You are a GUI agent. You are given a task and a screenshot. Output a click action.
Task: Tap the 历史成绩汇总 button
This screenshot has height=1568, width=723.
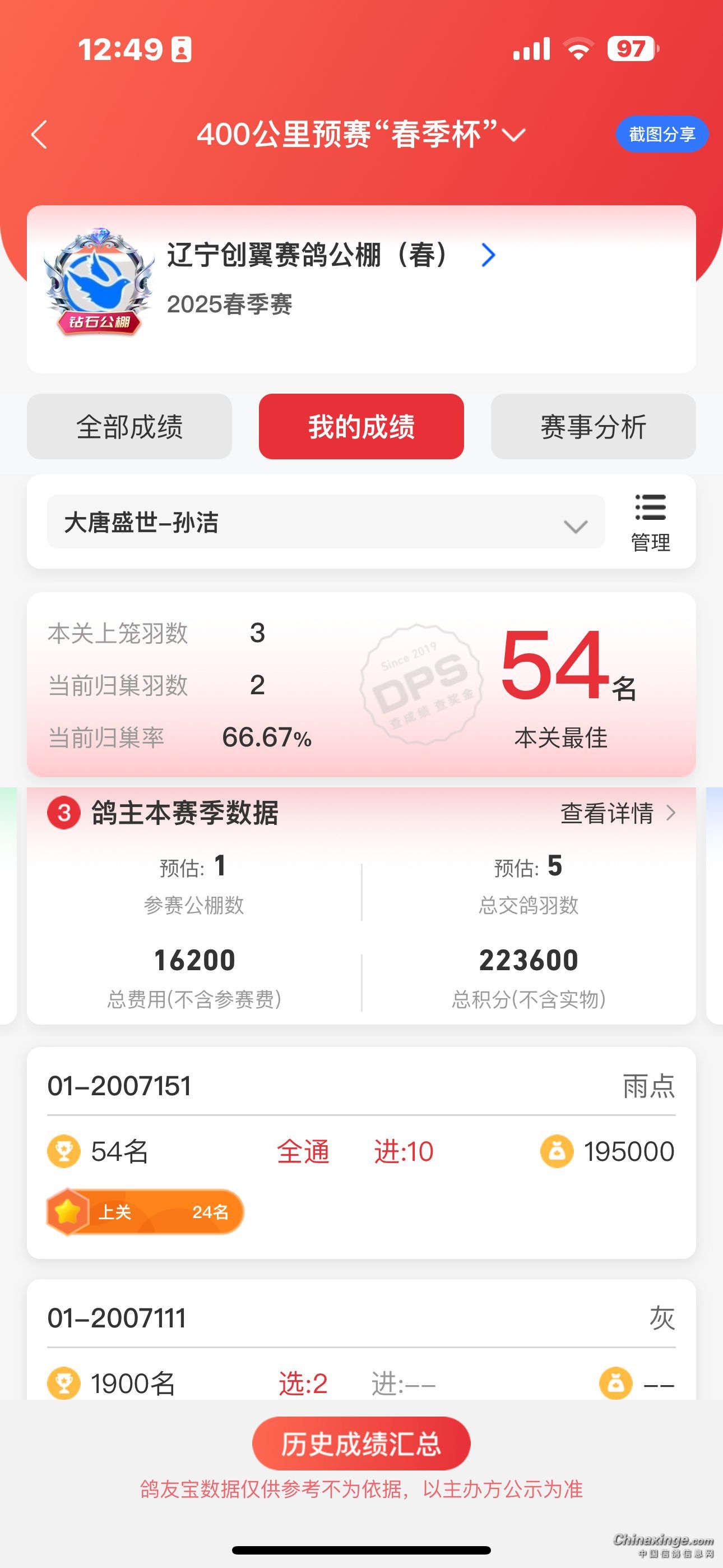click(x=361, y=1444)
